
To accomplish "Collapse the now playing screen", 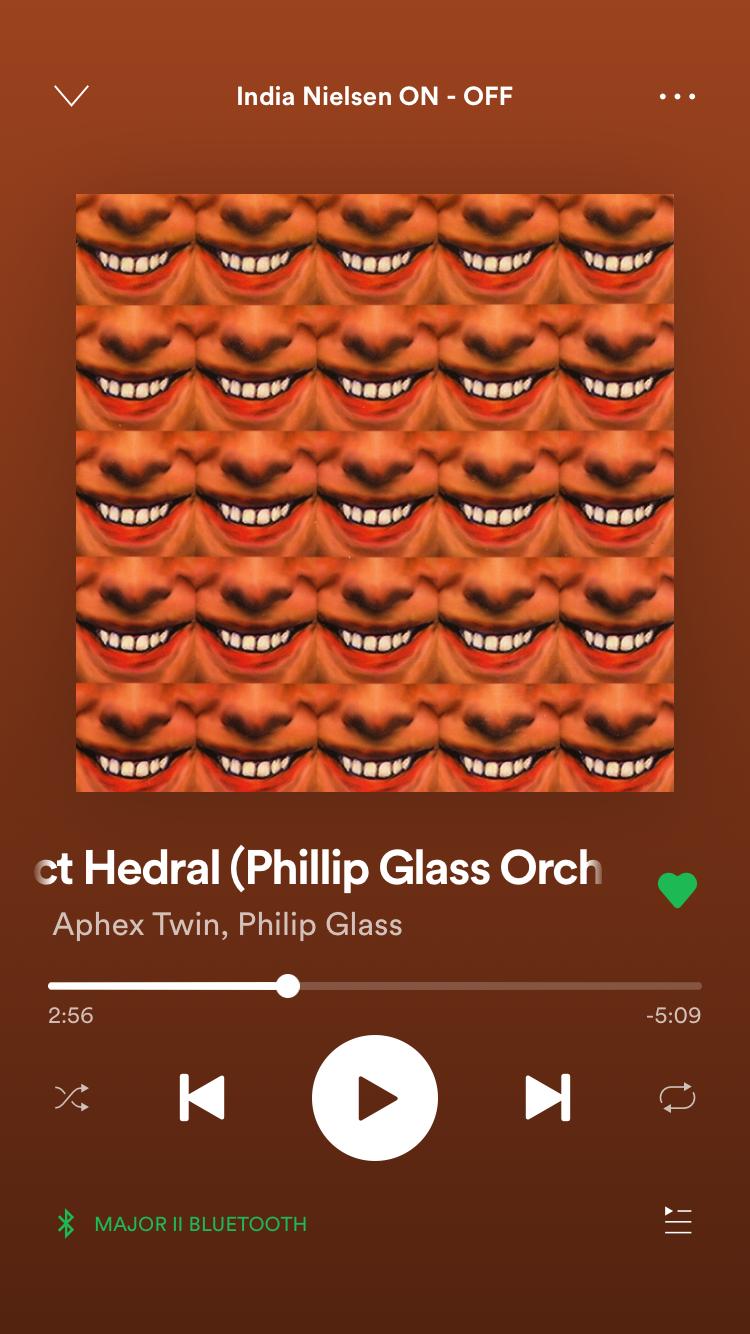I will pyautogui.click(x=71, y=96).
